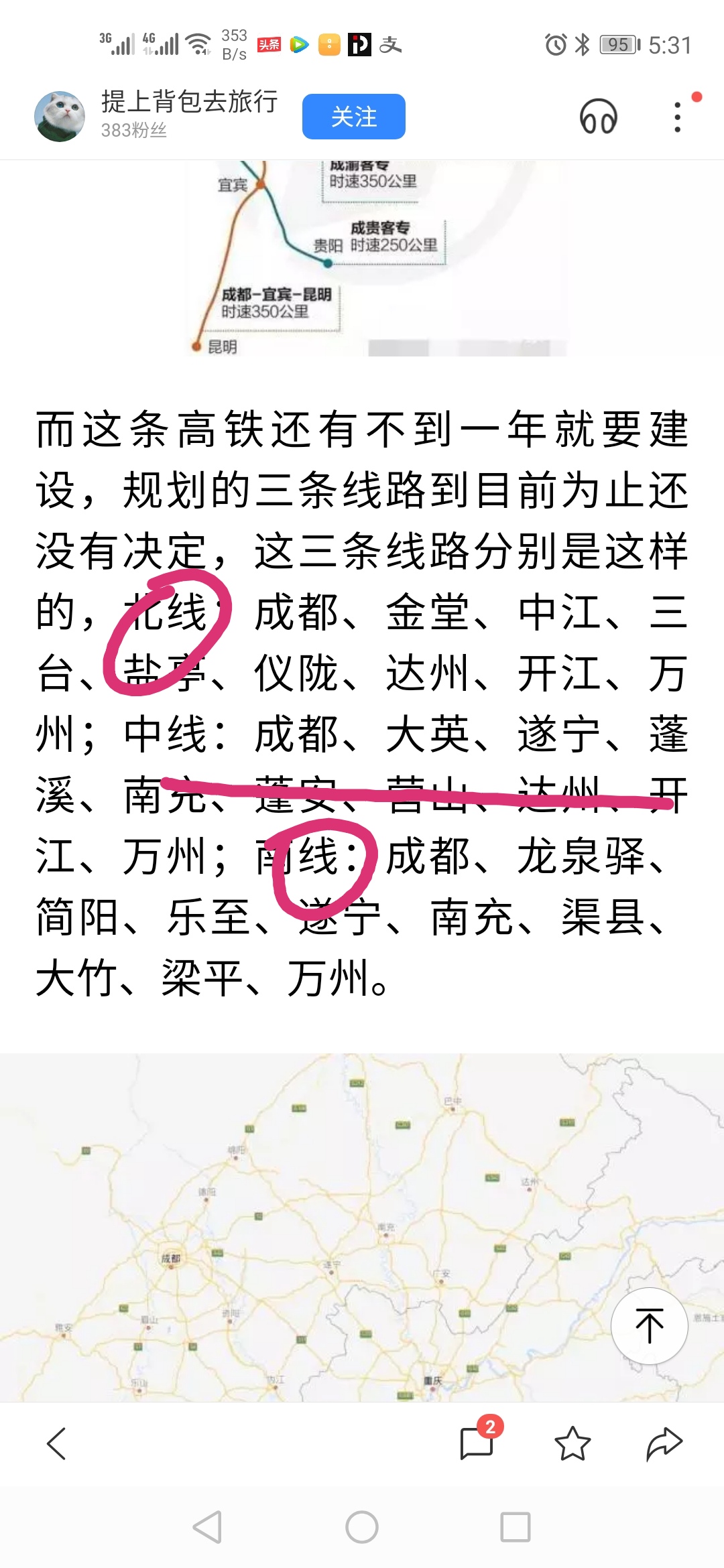Open the three-dot overflow menu
The width and height of the screenshot is (724, 1568).
(678, 117)
